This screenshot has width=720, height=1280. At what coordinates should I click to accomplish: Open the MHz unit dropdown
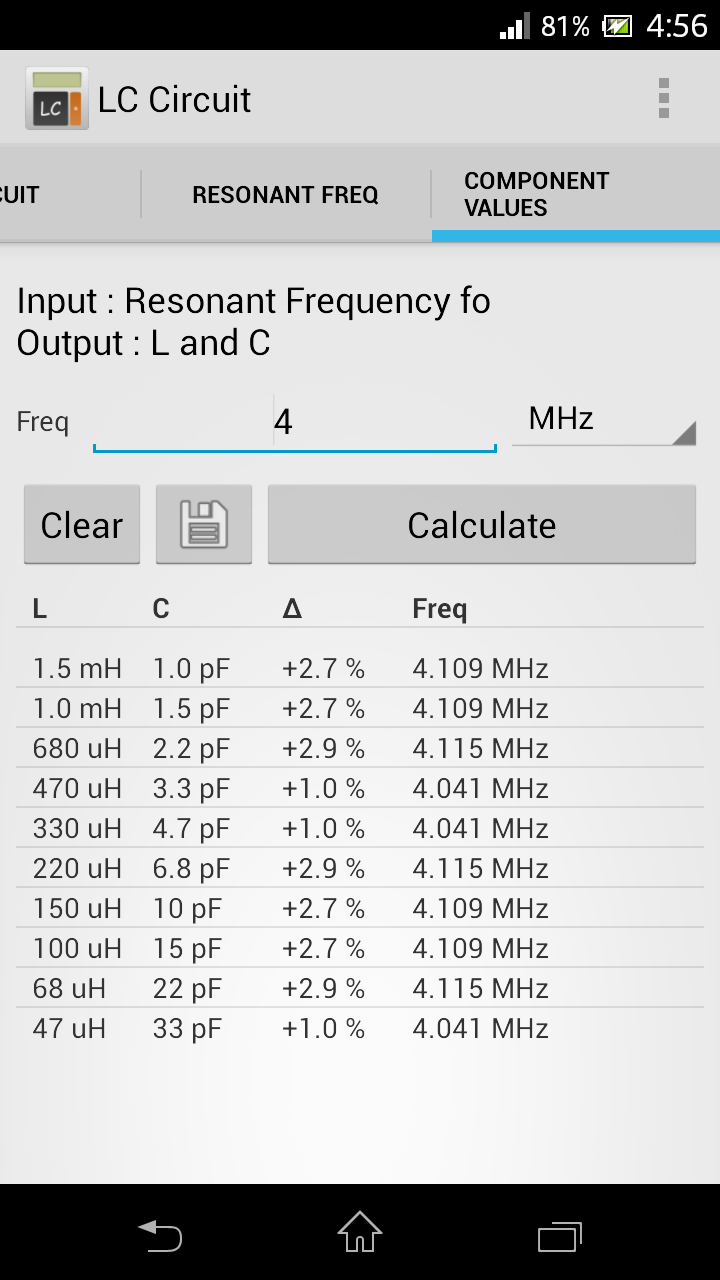tap(603, 420)
